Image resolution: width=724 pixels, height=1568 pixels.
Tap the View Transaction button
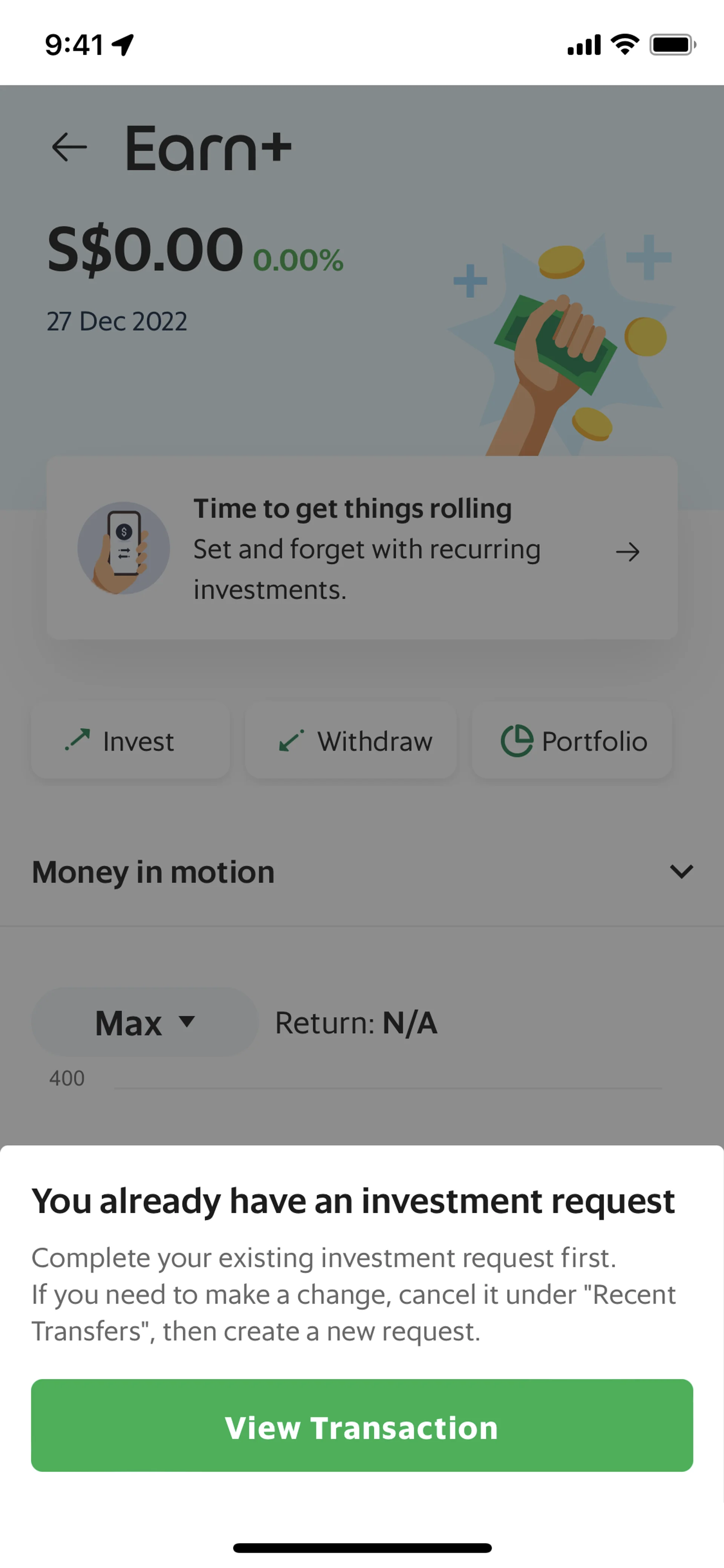362,1426
